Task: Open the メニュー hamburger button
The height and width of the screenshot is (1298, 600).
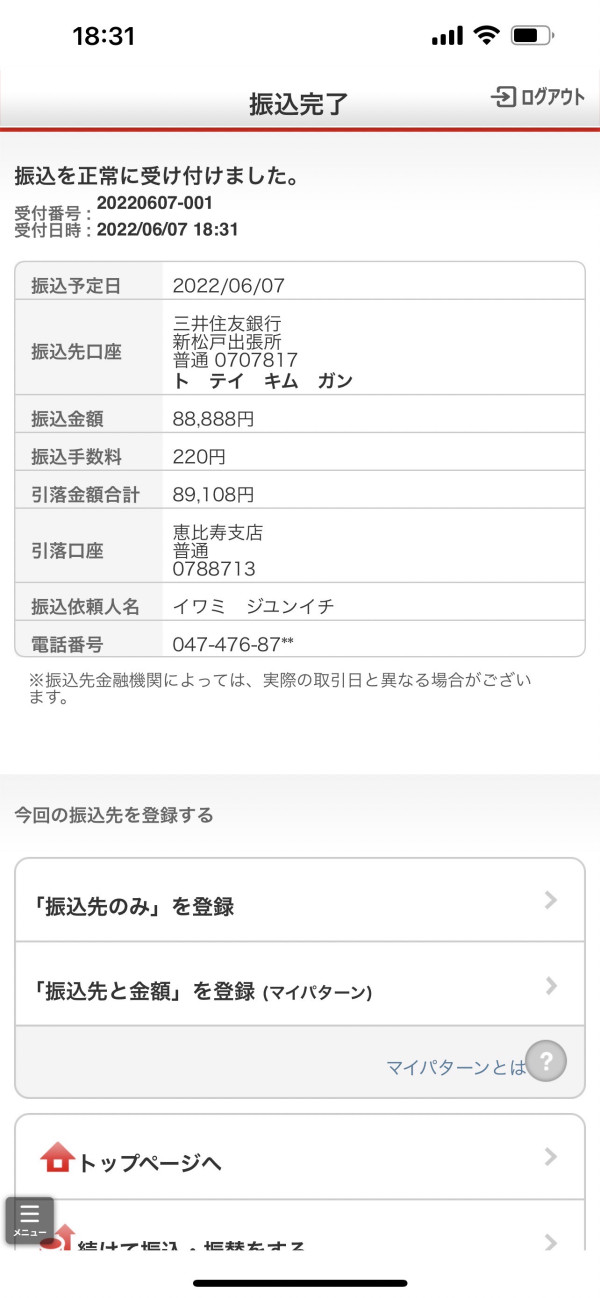Action: coord(30,1220)
